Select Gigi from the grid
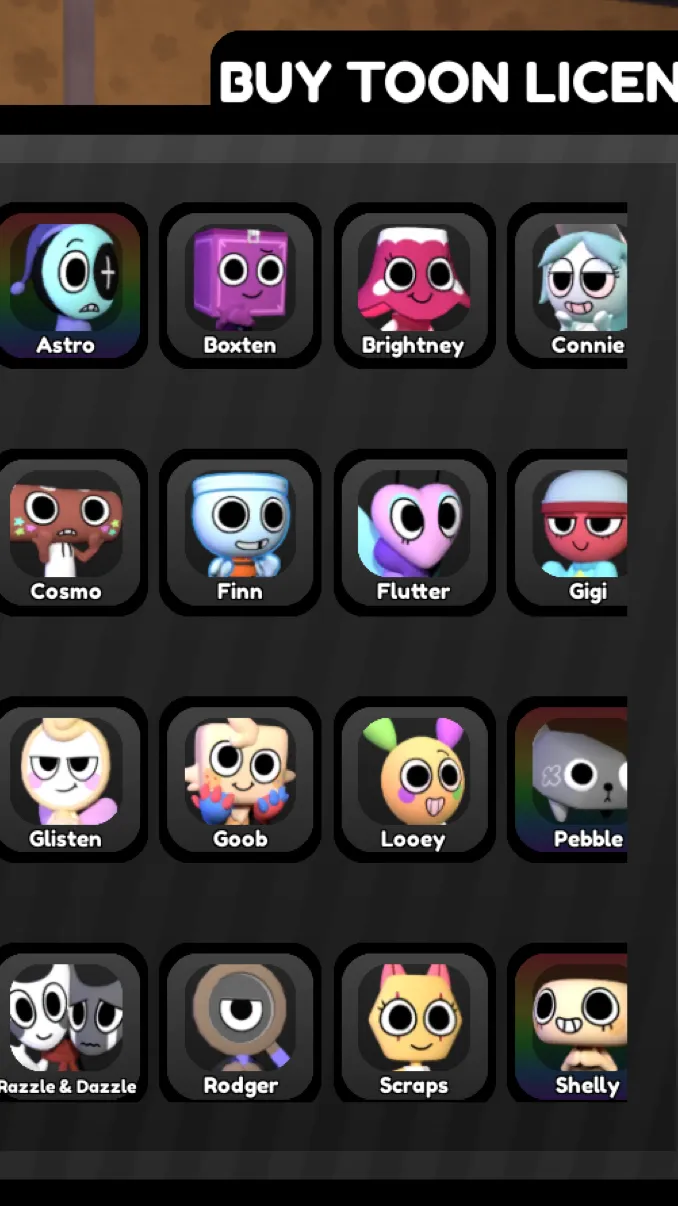 (575, 532)
